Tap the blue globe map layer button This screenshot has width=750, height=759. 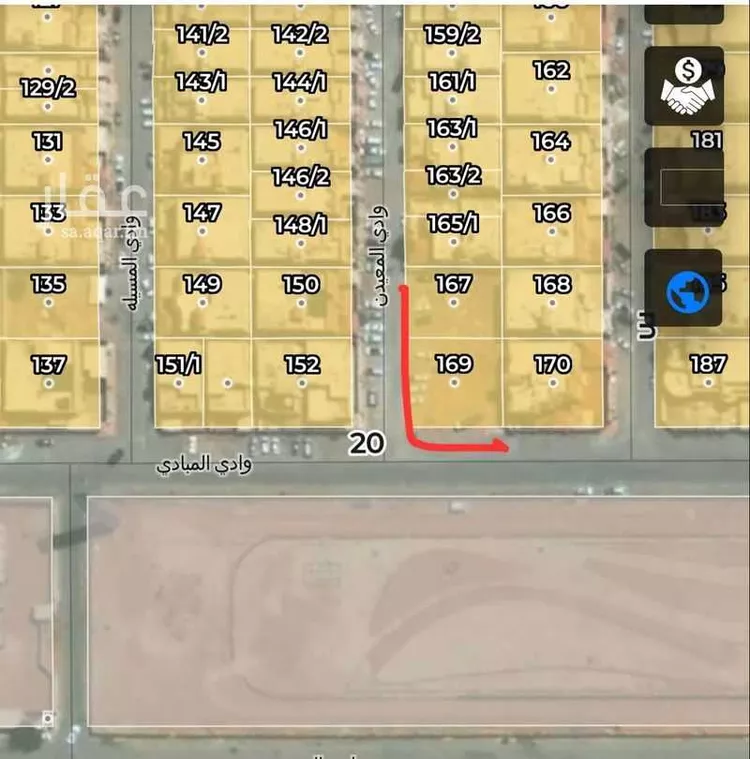tap(684, 289)
